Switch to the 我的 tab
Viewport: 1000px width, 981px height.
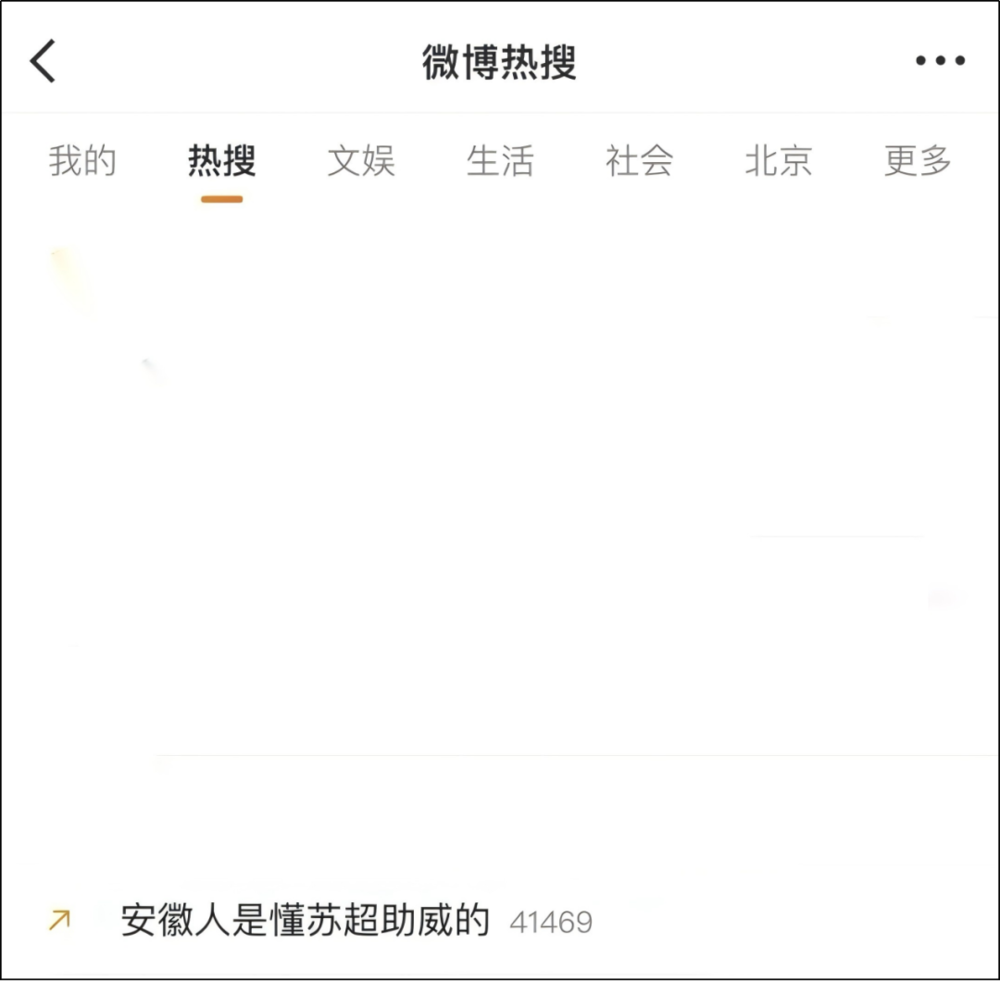click(x=83, y=160)
